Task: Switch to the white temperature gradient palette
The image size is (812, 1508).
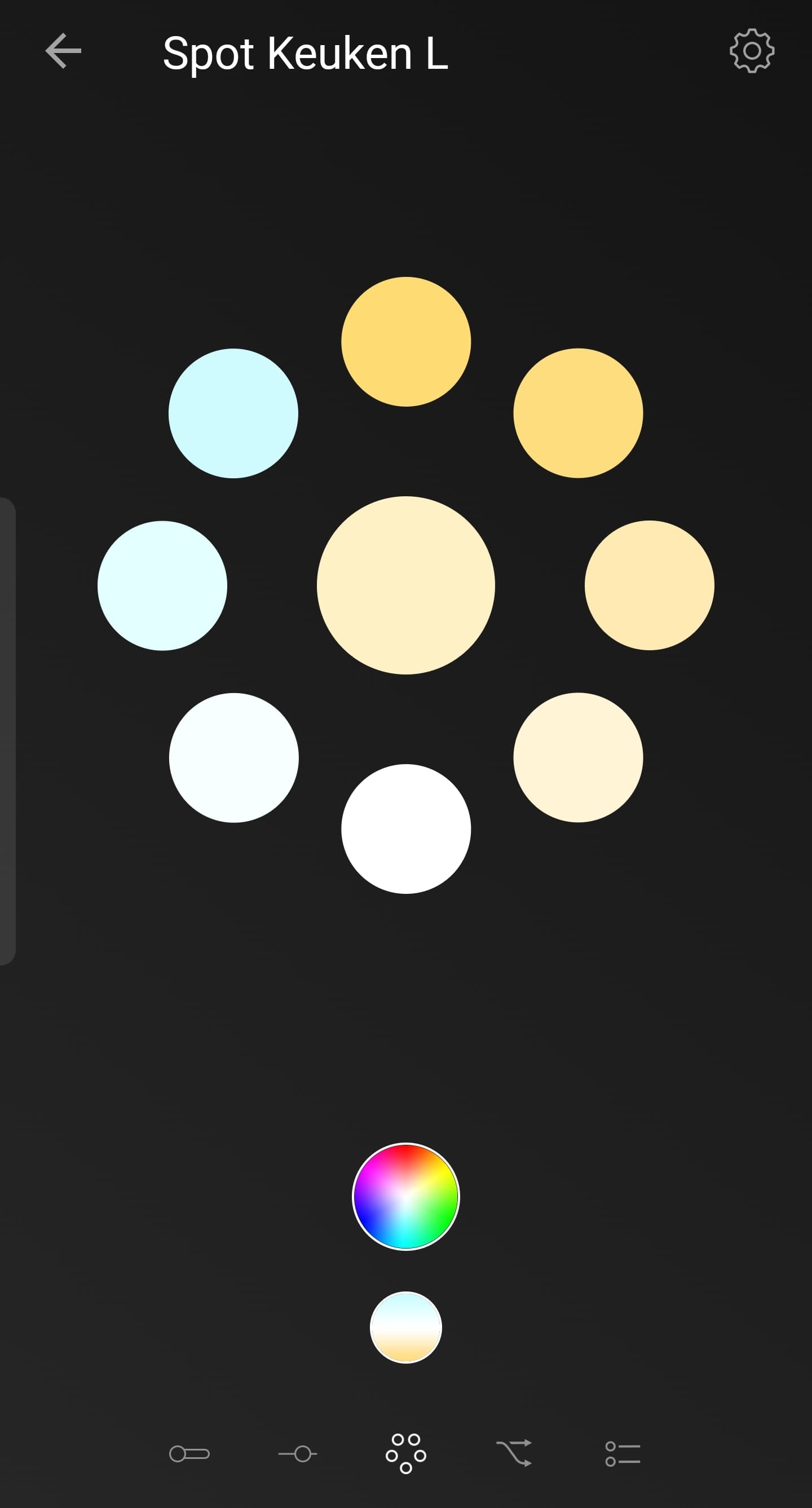Action: coord(405,1327)
